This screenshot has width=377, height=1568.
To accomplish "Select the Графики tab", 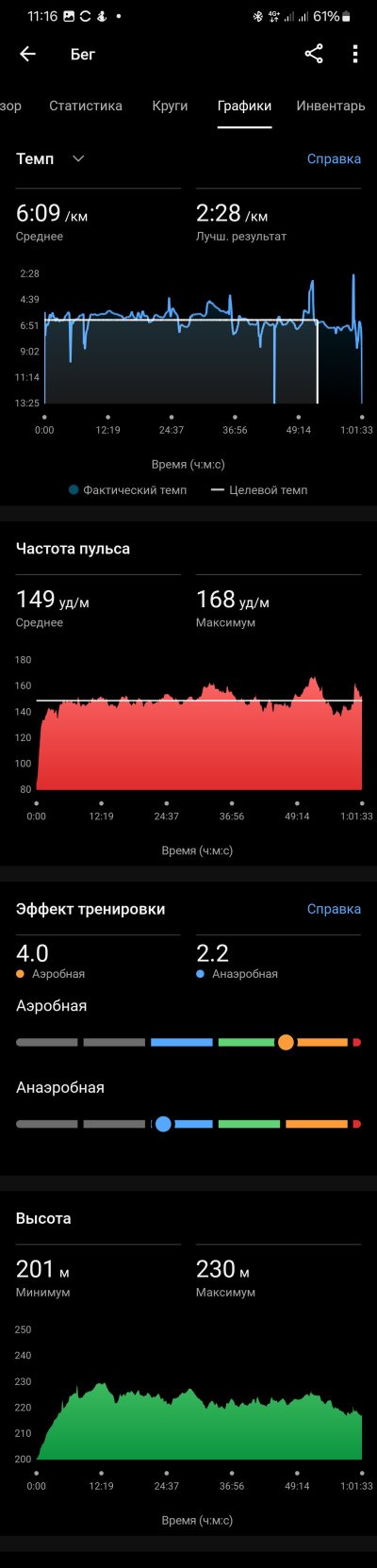I will tap(244, 106).
